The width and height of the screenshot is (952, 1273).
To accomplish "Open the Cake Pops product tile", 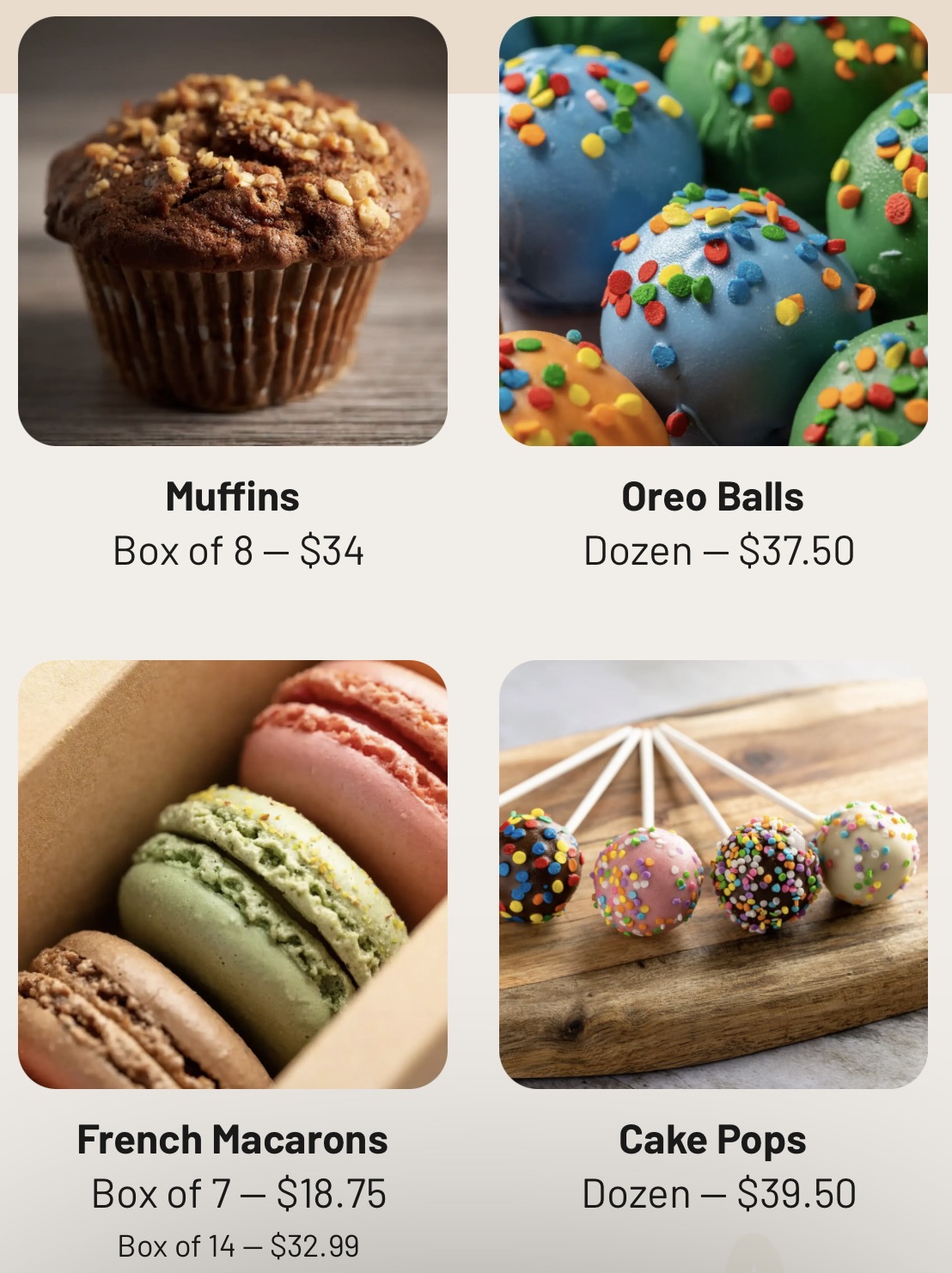I will click(x=713, y=874).
